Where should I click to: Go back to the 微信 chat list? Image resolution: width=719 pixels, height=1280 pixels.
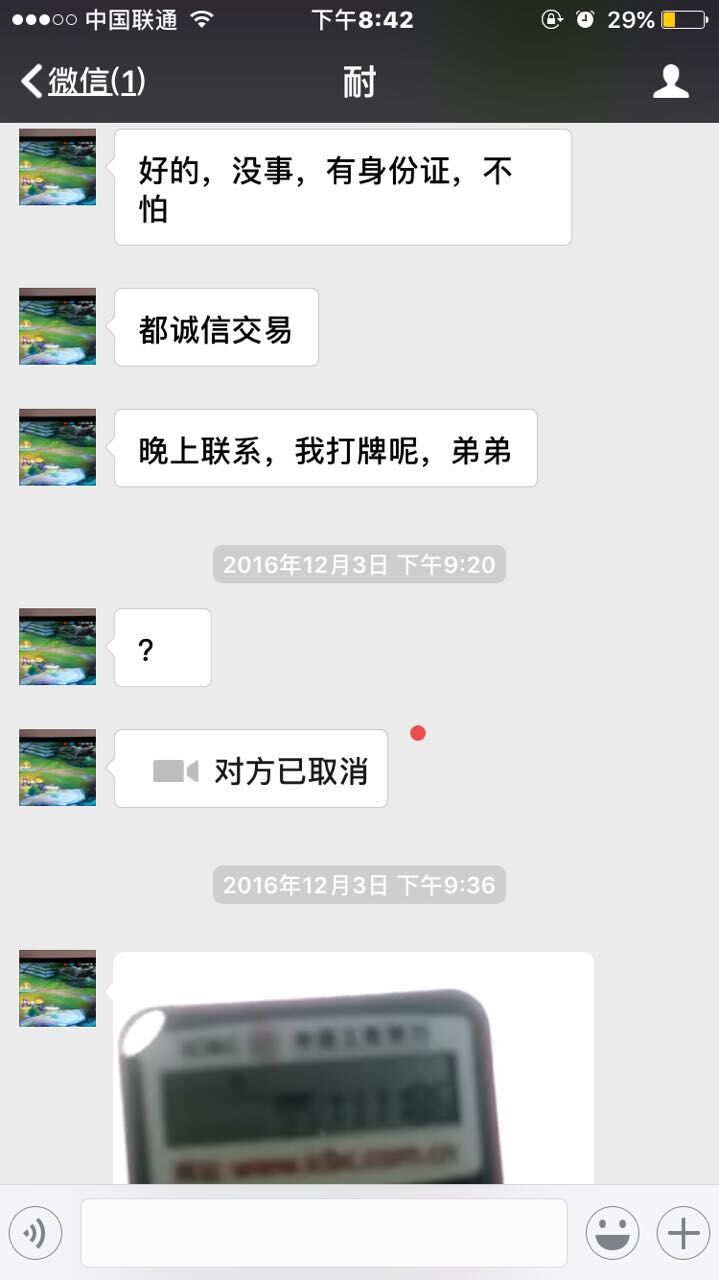point(84,82)
